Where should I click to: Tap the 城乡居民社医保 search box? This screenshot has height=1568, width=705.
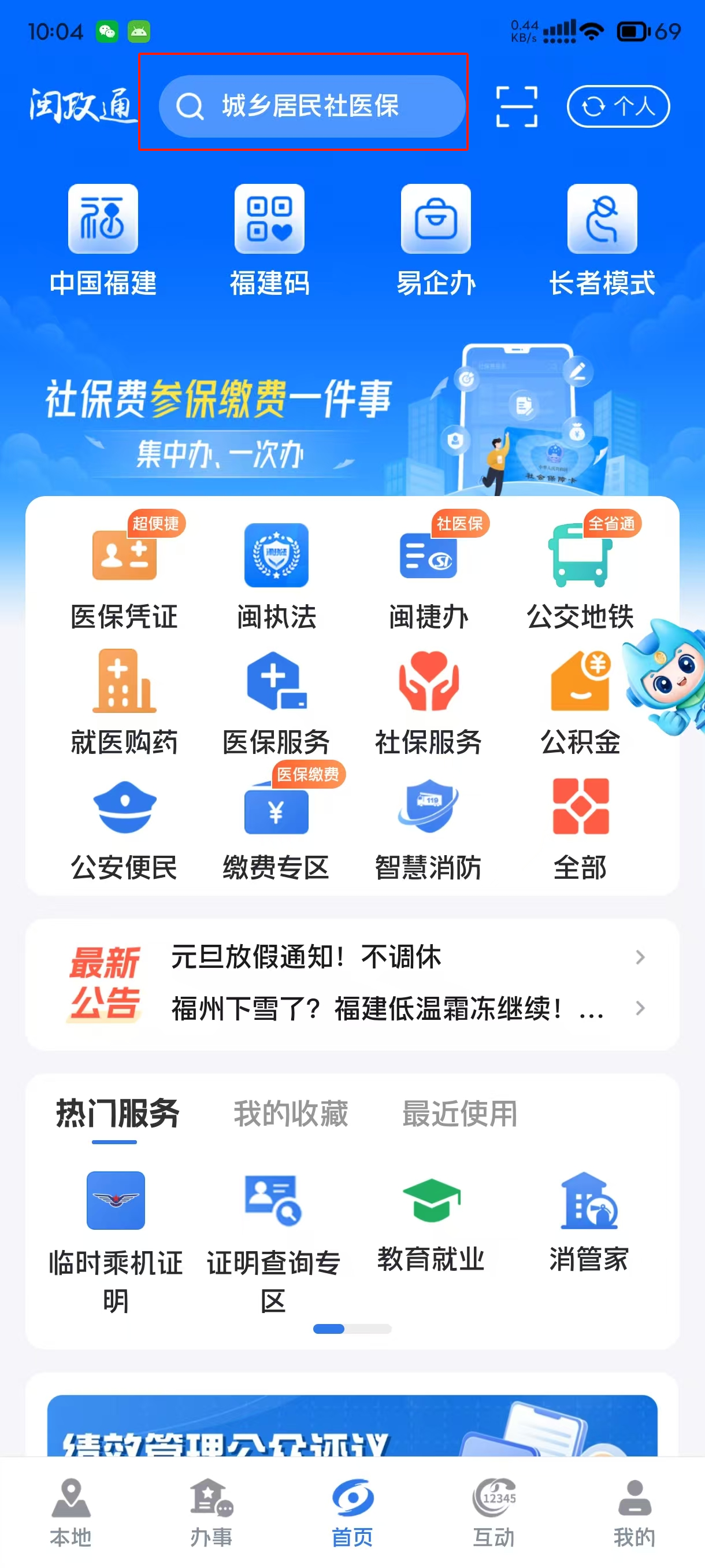[x=310, y=106]
